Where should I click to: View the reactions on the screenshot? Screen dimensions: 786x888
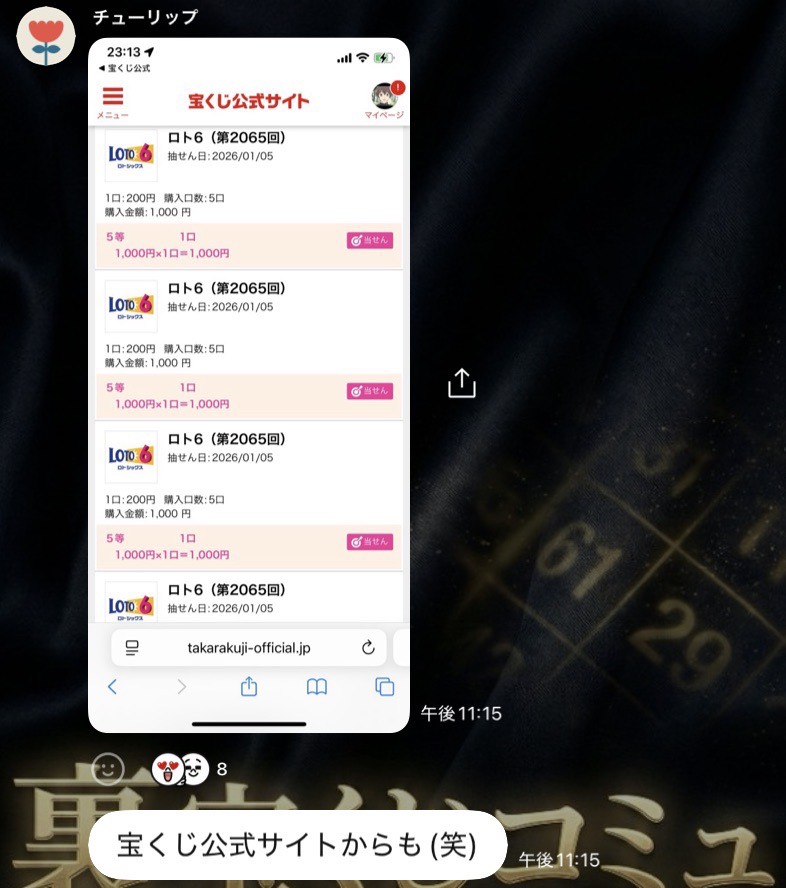click(188, 768)
